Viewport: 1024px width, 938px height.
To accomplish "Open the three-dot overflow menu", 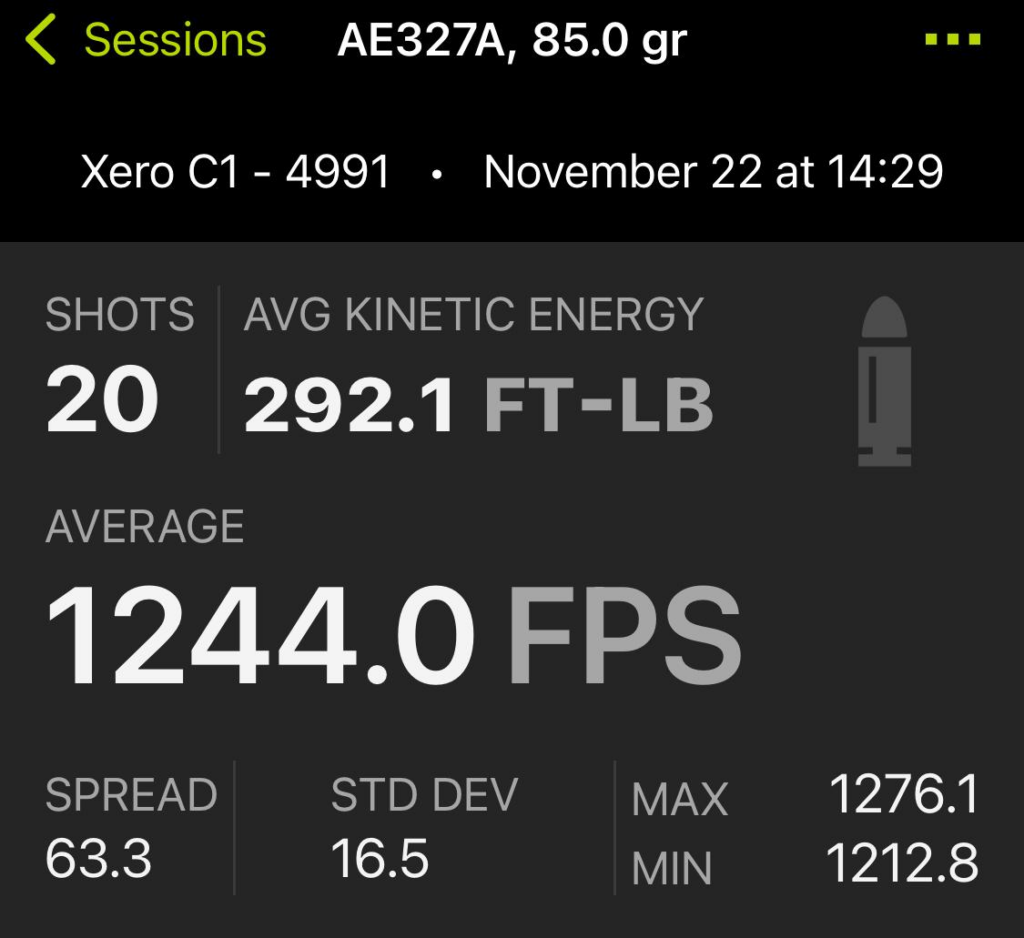I will pos(952,41).
